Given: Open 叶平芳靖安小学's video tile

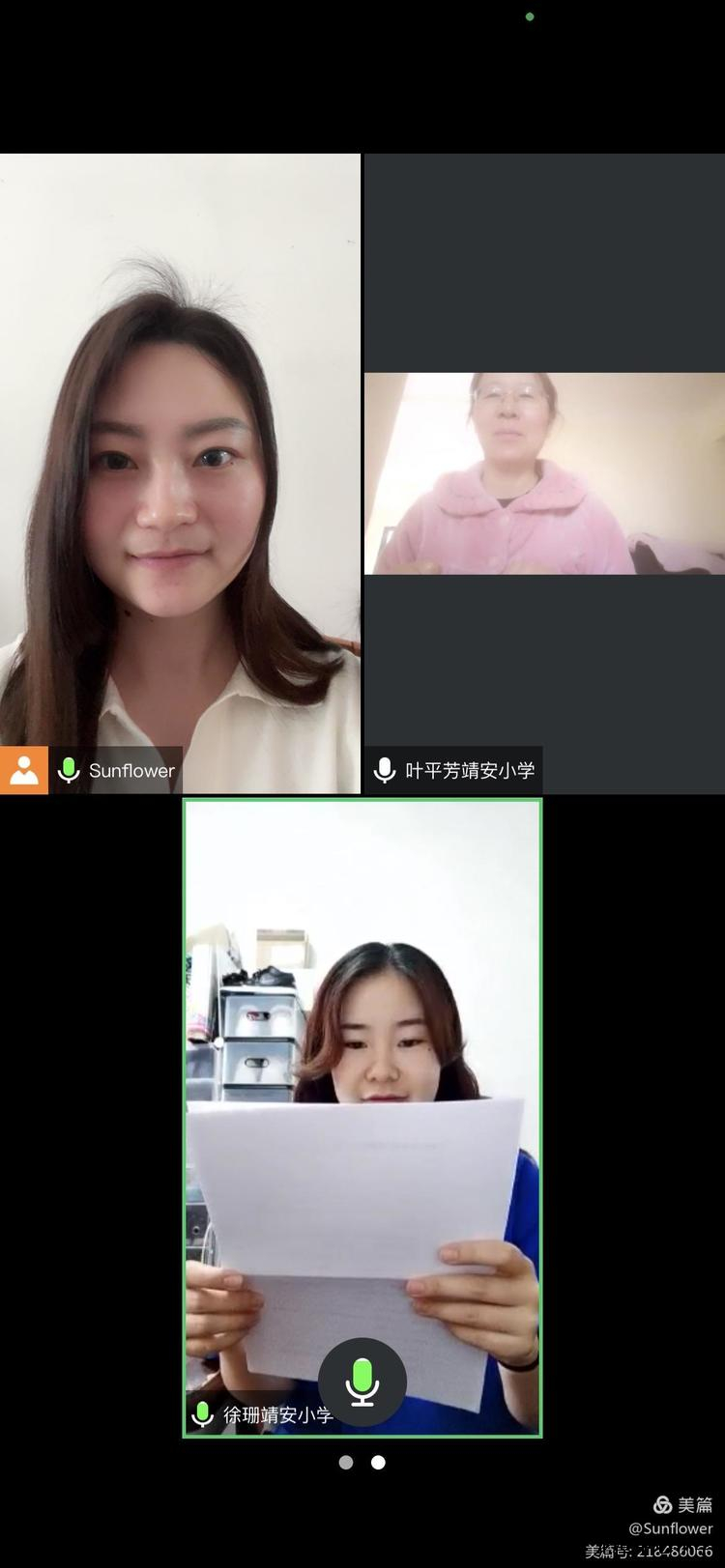Looking at the screenshot, I should tap(544, 473).
